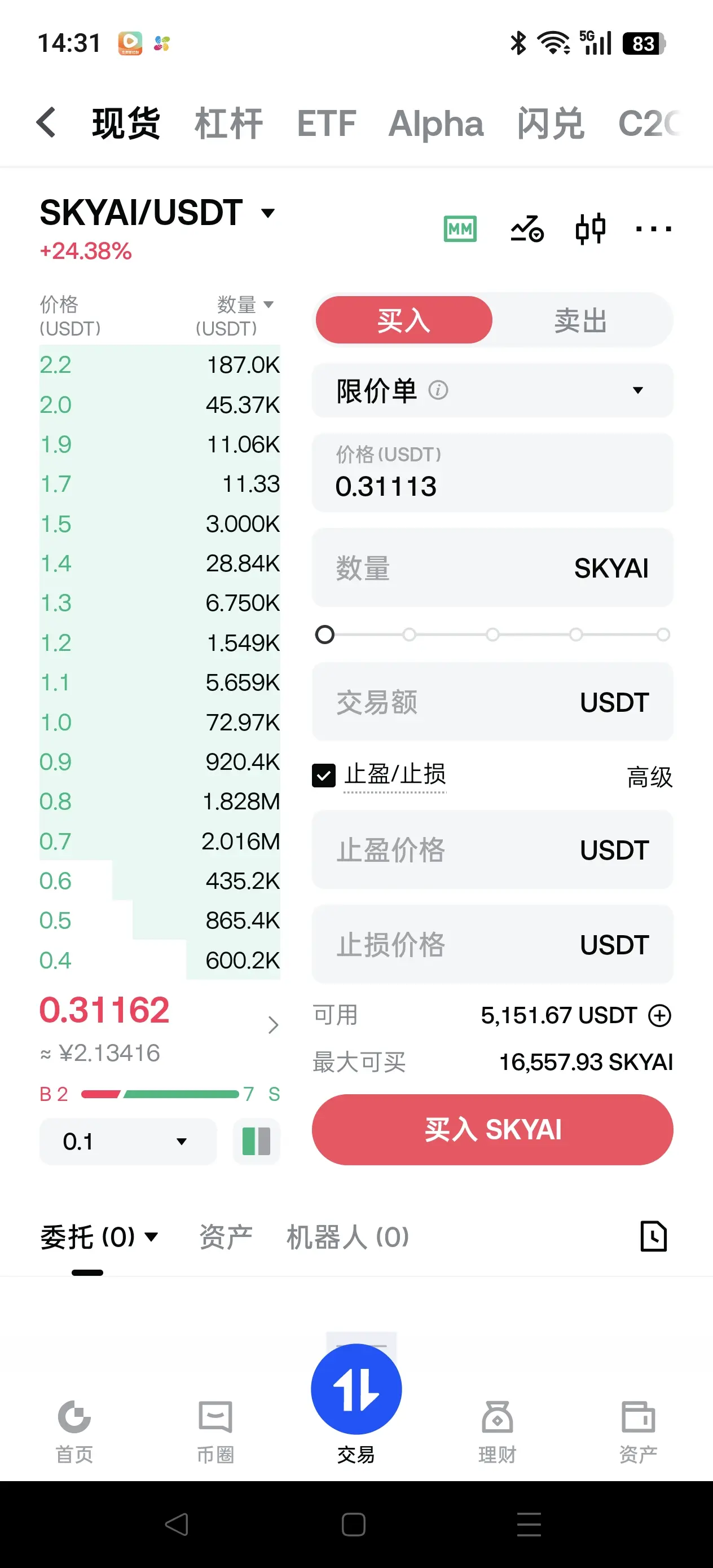The width and height of the screenshot is (713, 1568).
Task: Switch to the 杠杆 tab
Action: pyautogui.click(x=228, y=124)
